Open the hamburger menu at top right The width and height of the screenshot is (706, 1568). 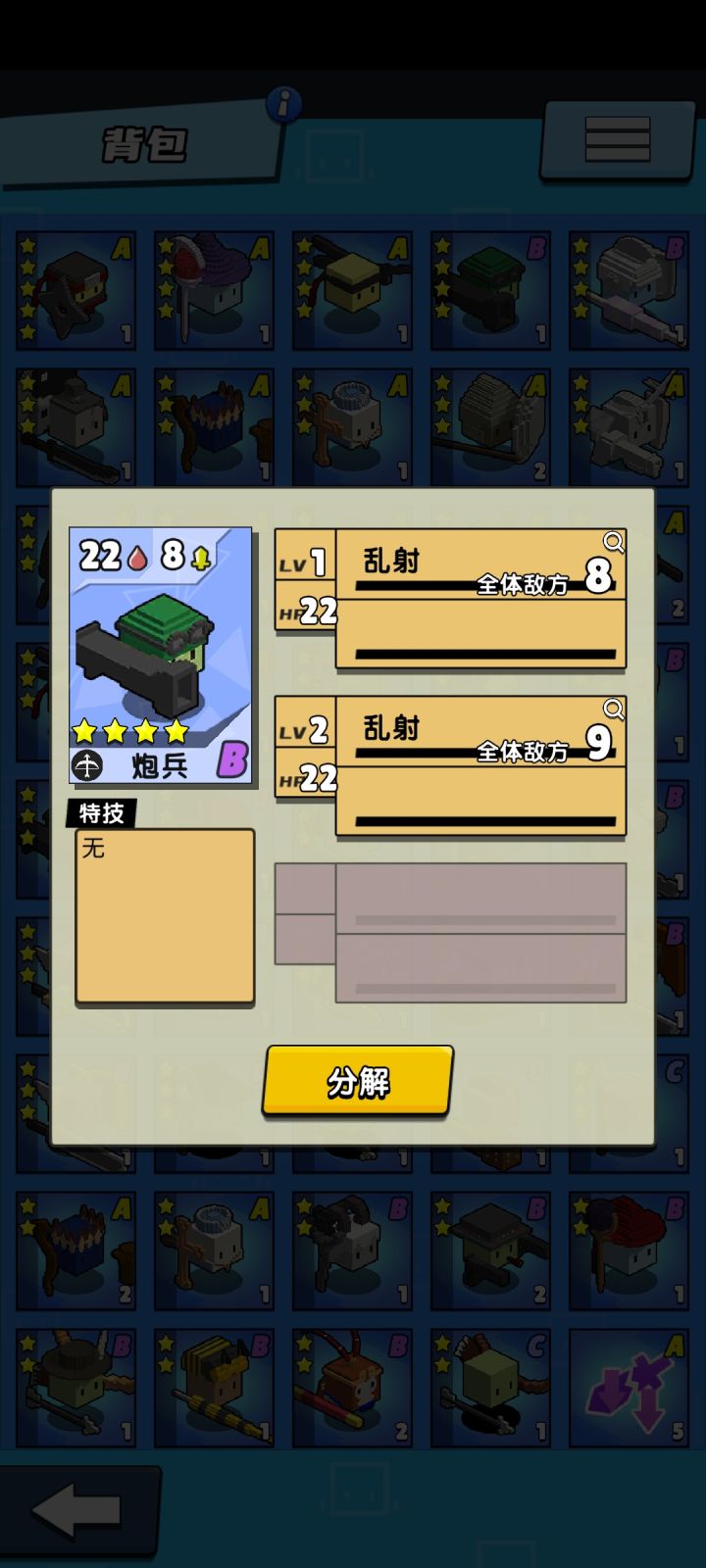coord(617,140)
